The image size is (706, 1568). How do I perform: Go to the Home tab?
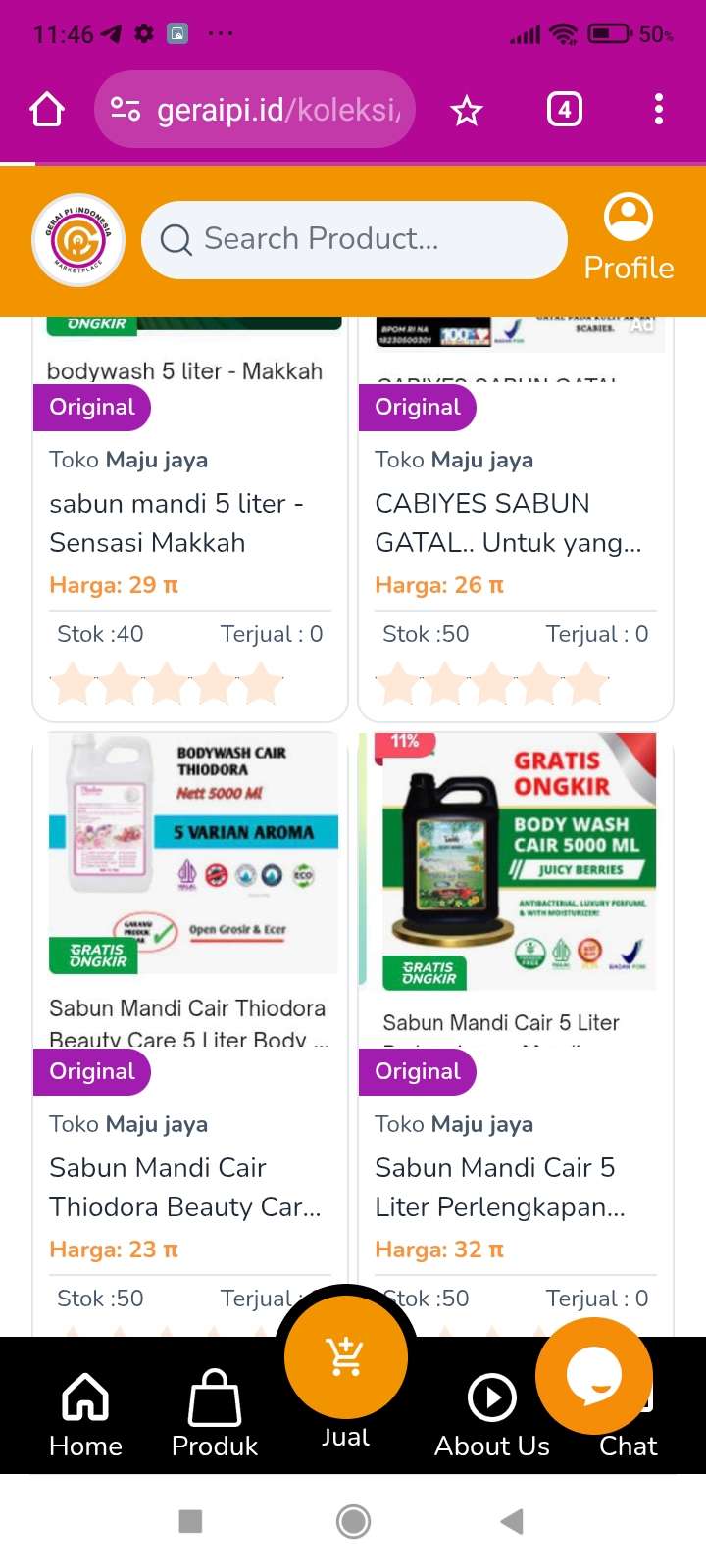tap(85, 1414)
